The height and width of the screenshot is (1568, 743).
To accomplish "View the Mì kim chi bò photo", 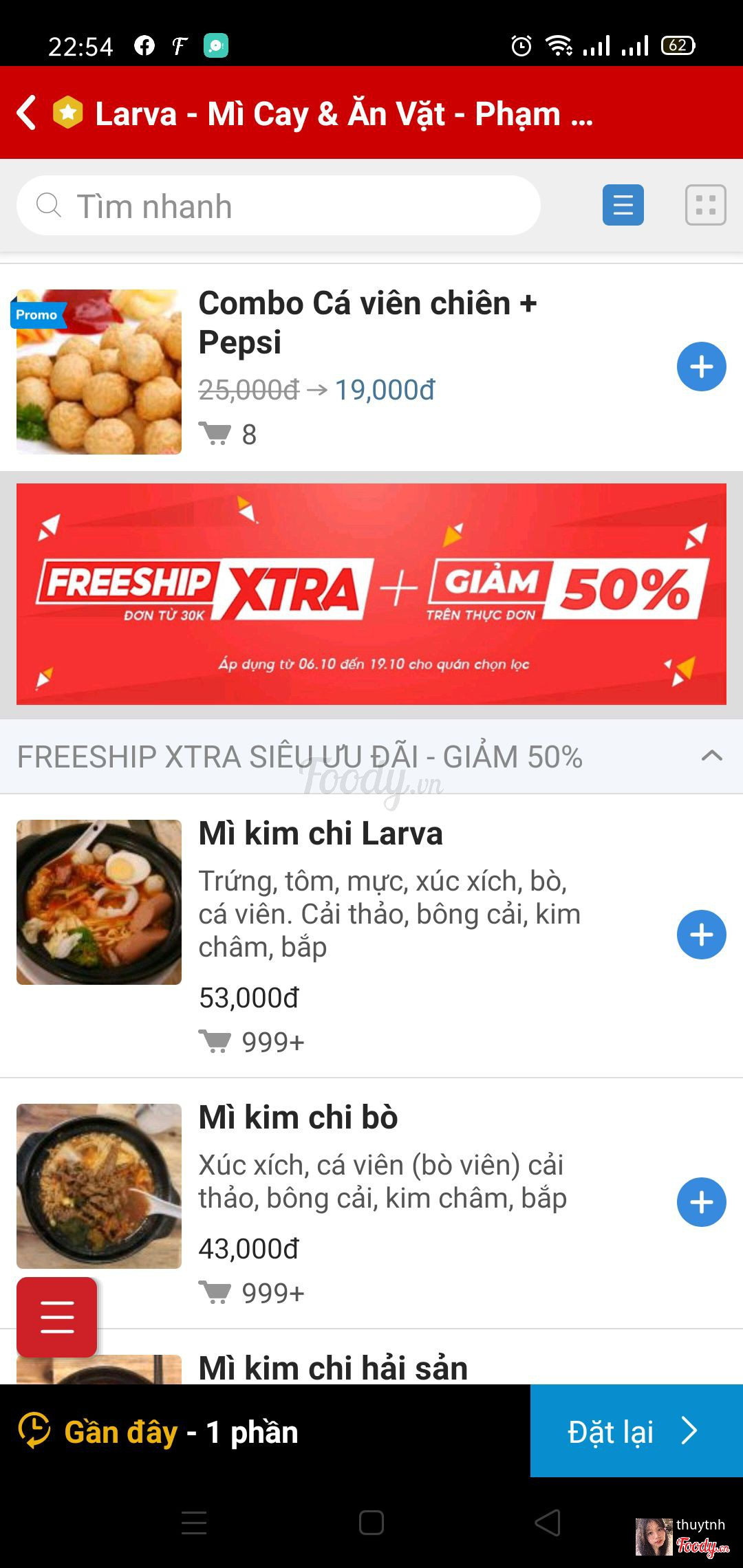I will tap(99, 1186).
